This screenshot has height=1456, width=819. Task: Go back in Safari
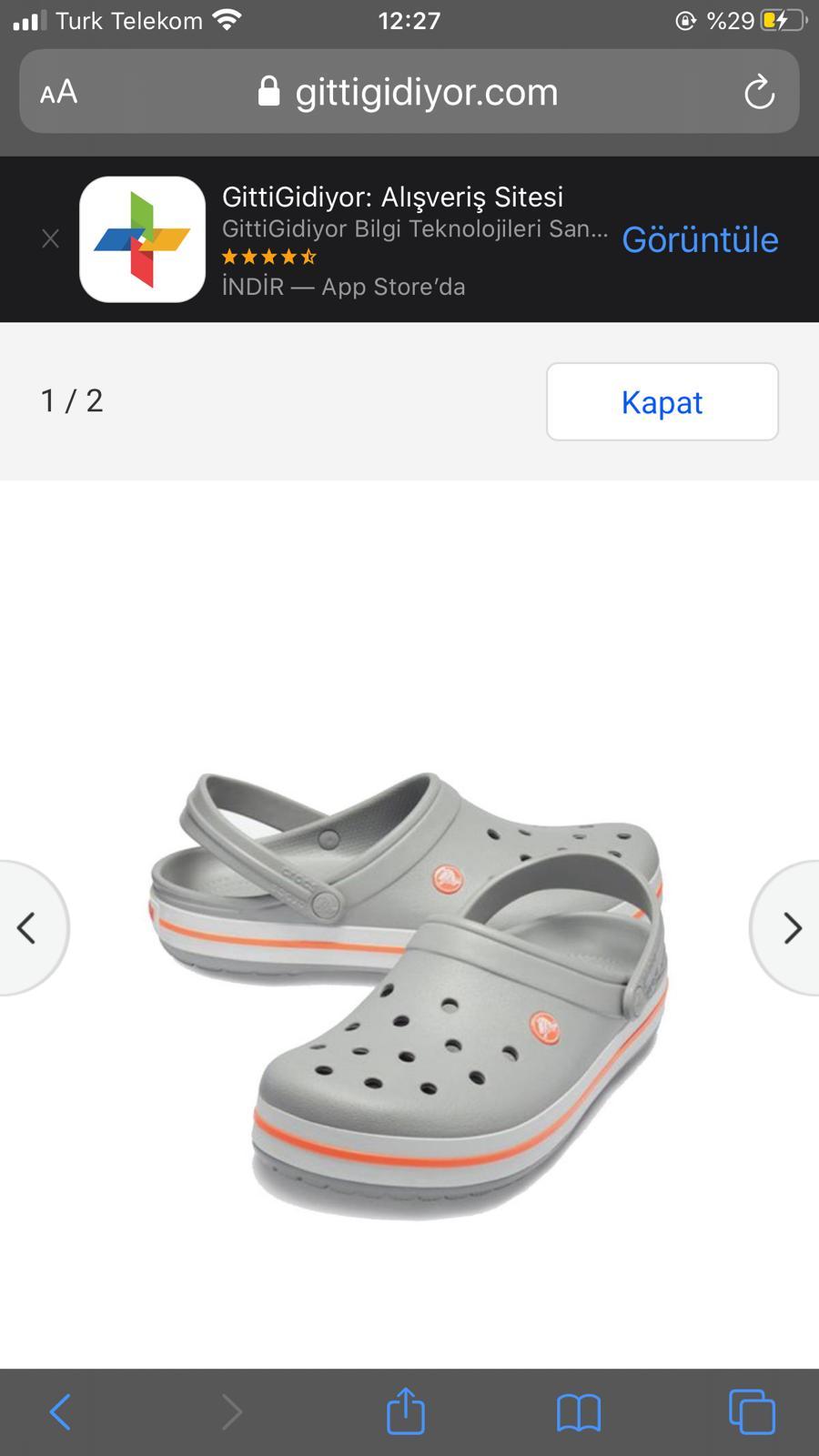click(60, 1412)
